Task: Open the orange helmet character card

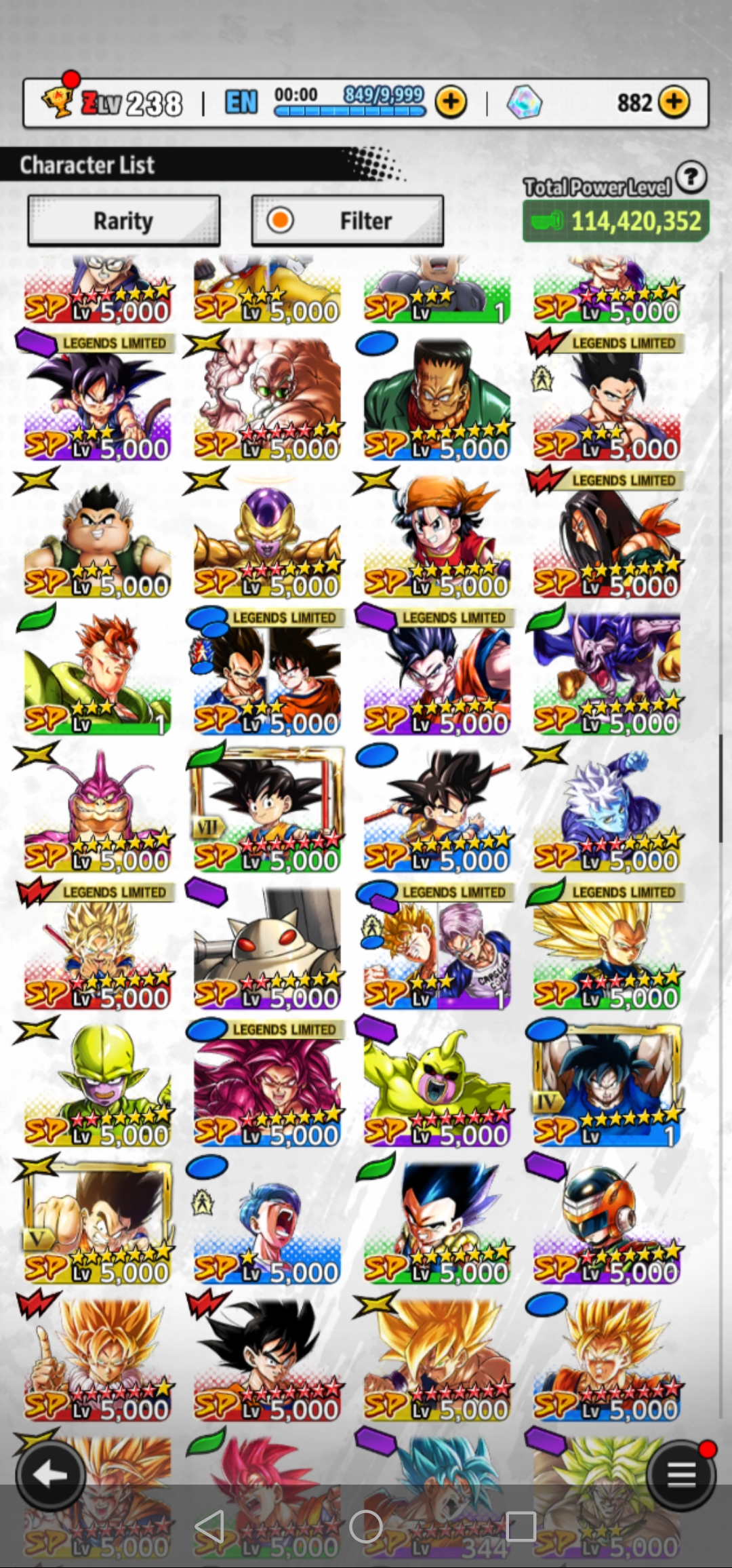Action: pos(607,1222)
